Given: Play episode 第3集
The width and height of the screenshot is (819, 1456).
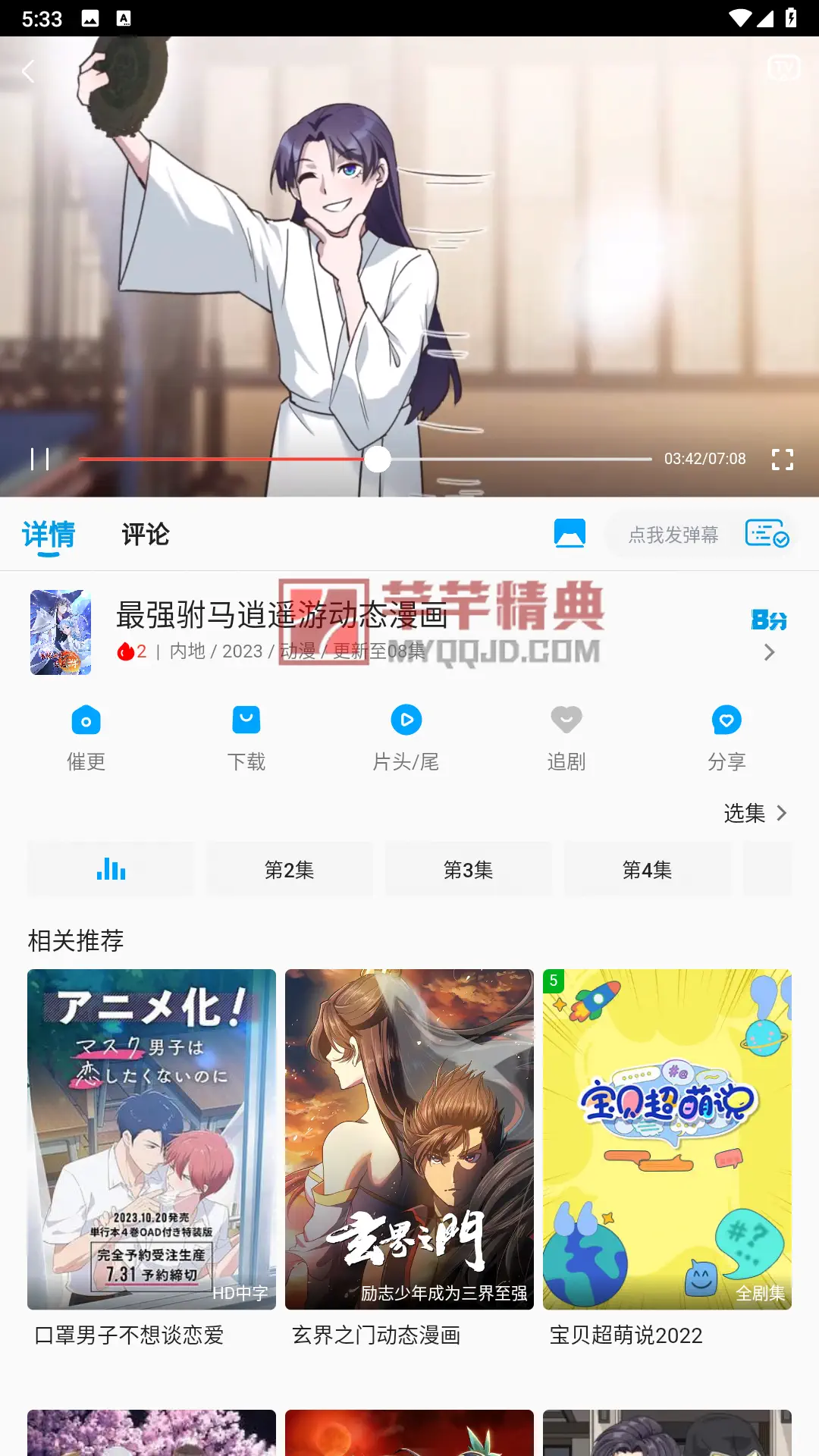Looking at the screenshot, I should (x=469, y=869).
